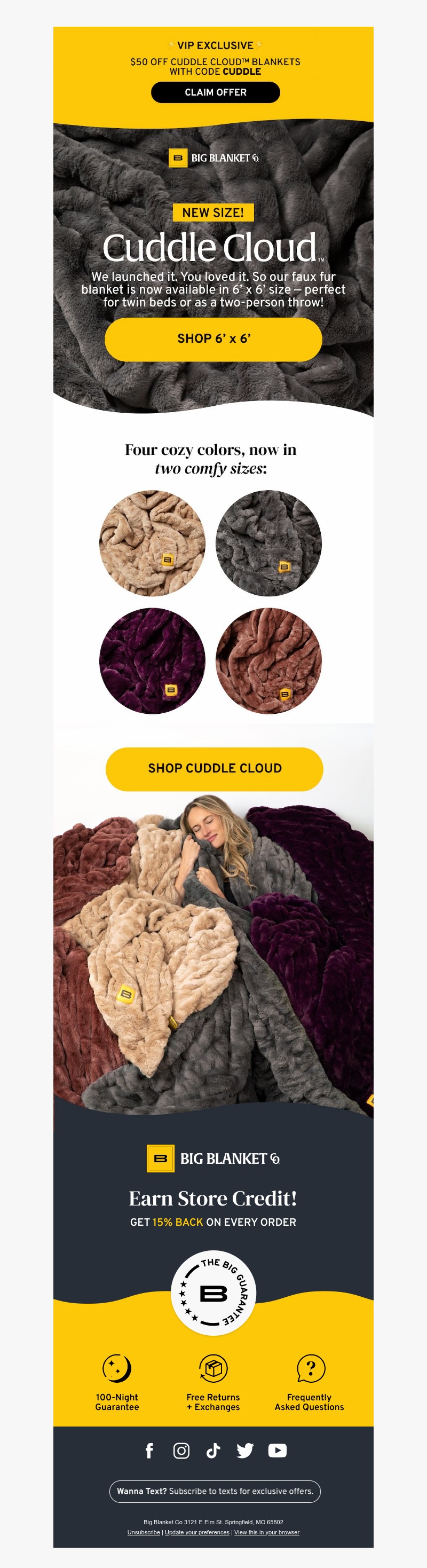
Task: Open the YouTube channel
Action: 278,1451
